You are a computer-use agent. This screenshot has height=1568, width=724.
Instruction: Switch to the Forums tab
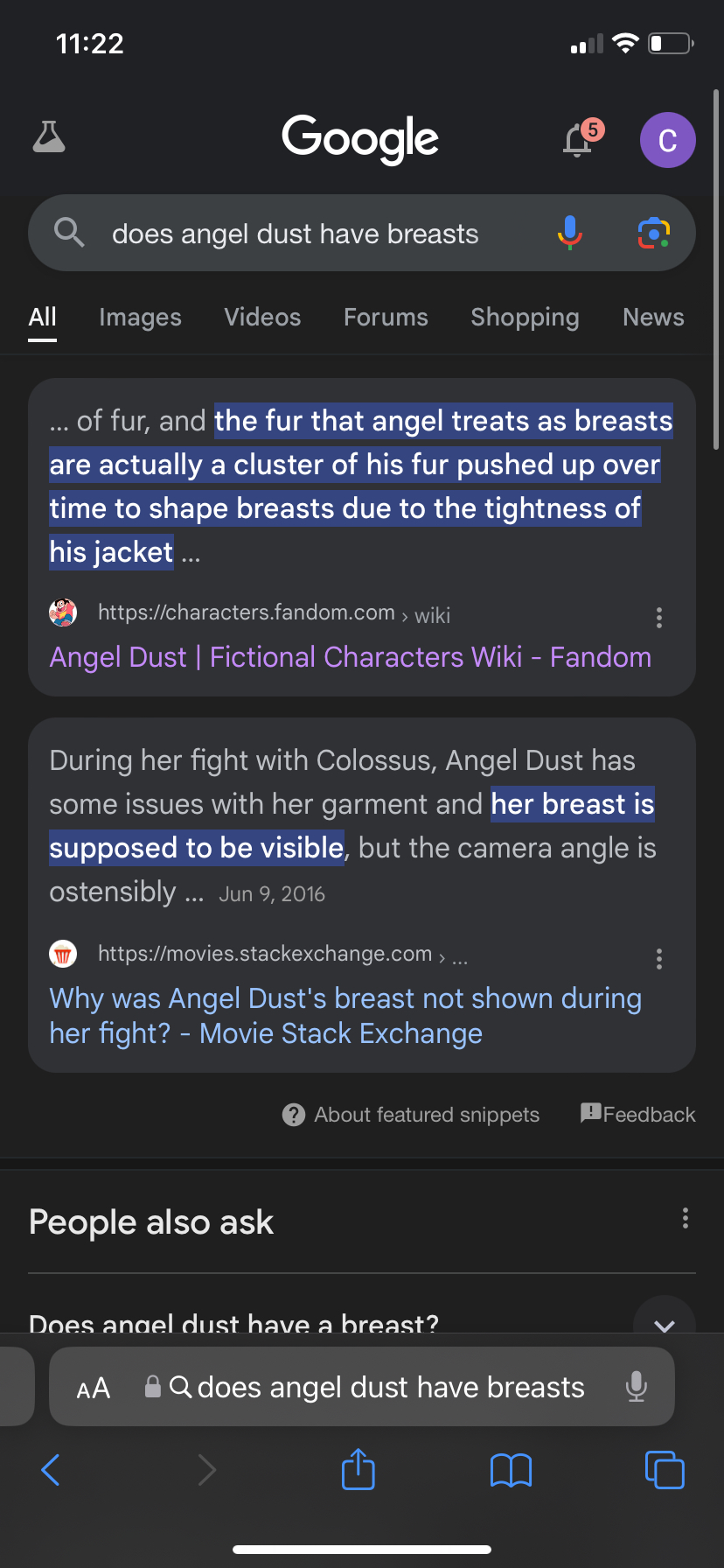[x=386, y=317]
